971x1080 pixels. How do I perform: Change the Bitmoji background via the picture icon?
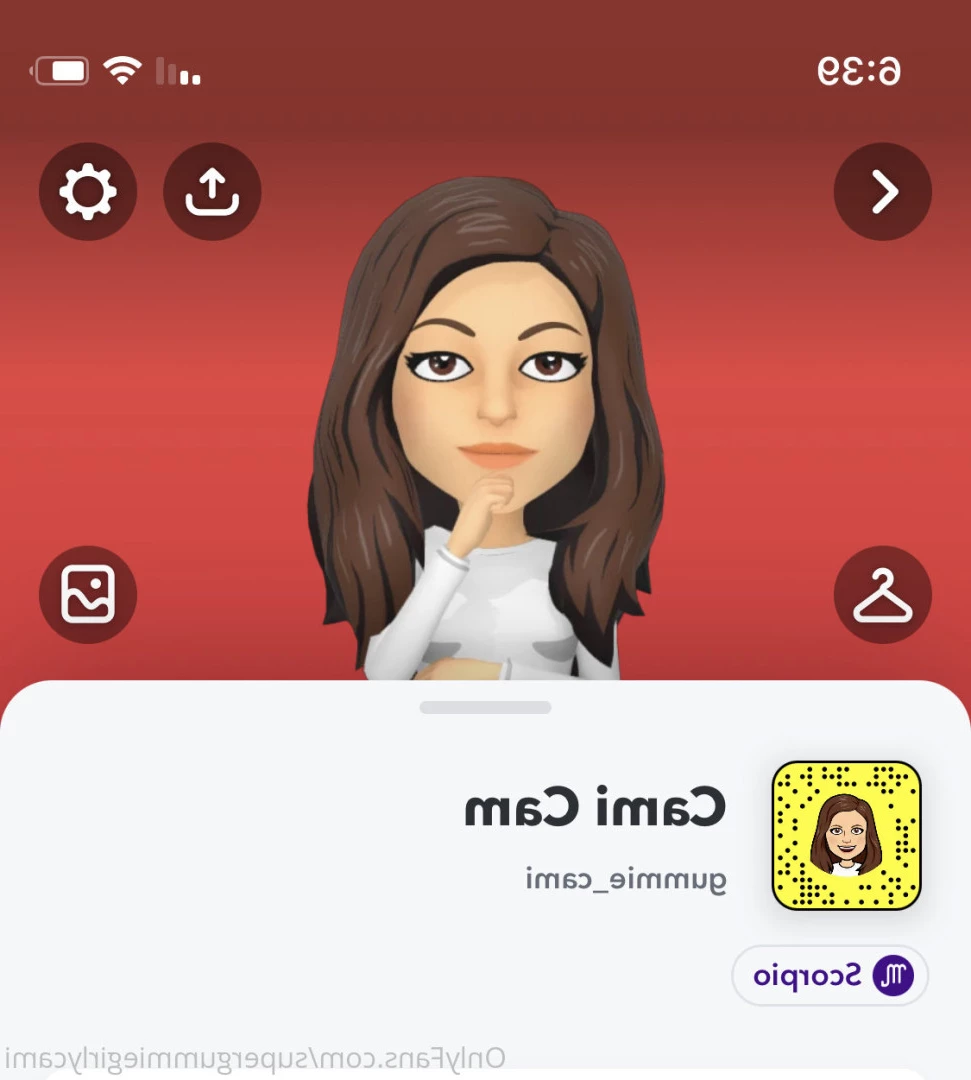(88, 595)
